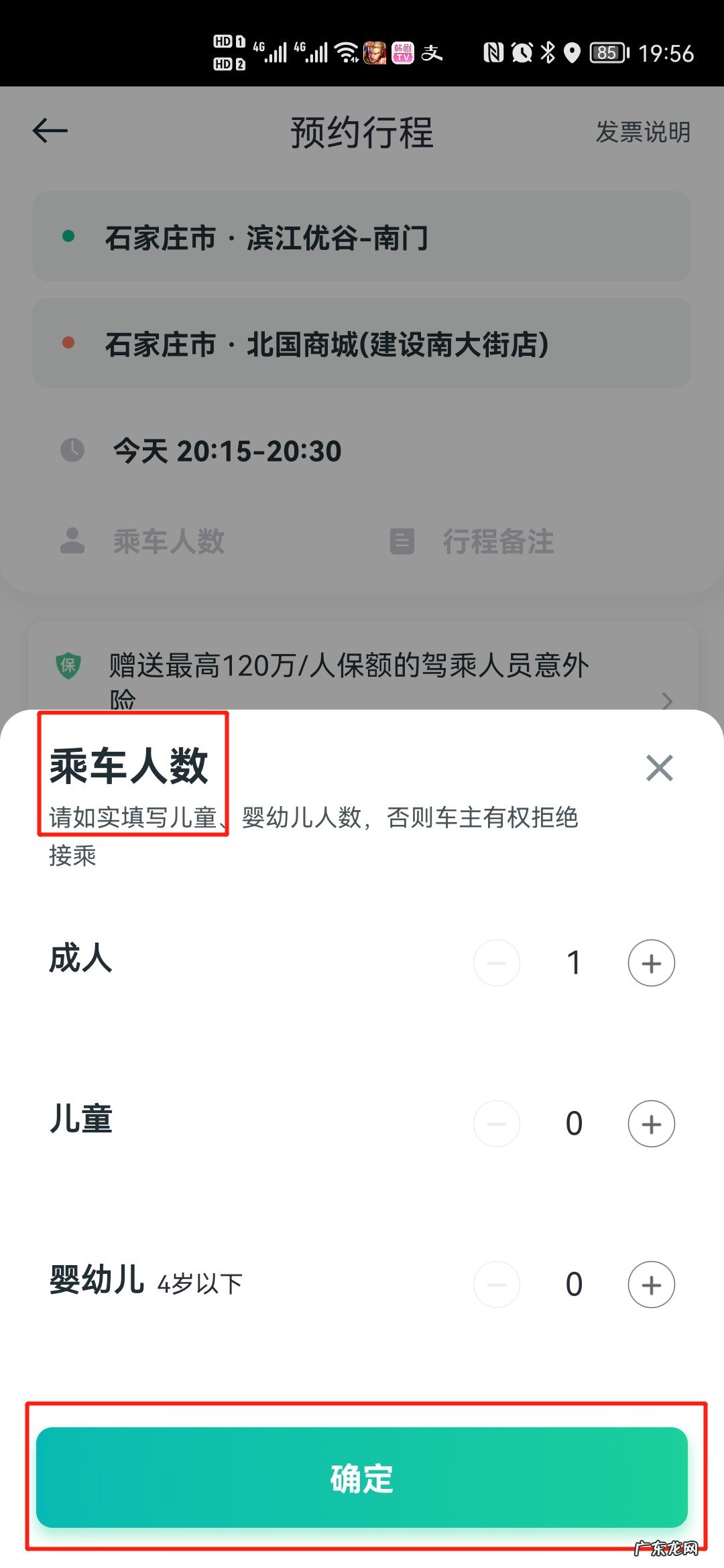Tap the NFC icon in the status bar
Image resolution: width=724 pixels, height=1568 pixels.
pyautogui.click(x=494, y=53)
